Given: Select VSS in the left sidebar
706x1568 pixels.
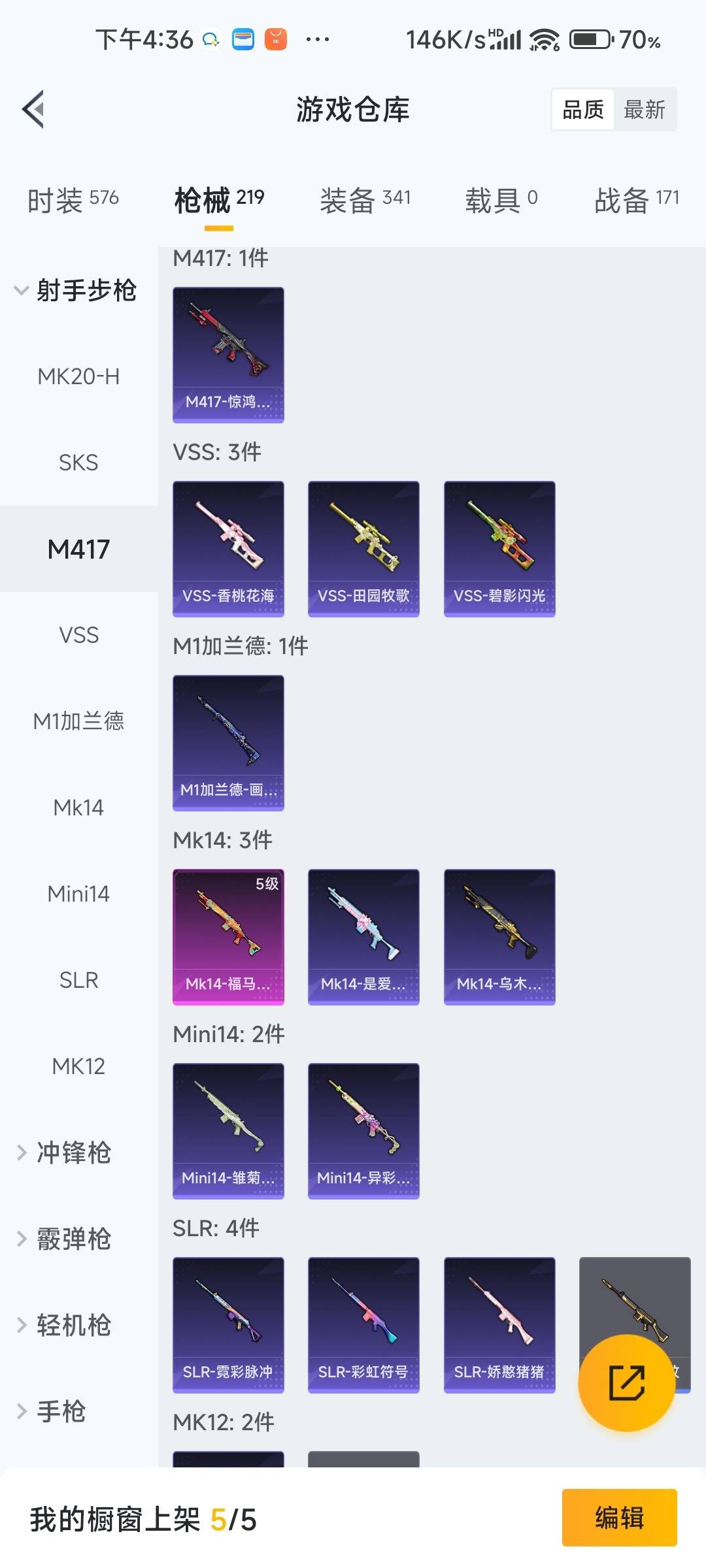Looking at the screenshot, I should tap(80, 635).
